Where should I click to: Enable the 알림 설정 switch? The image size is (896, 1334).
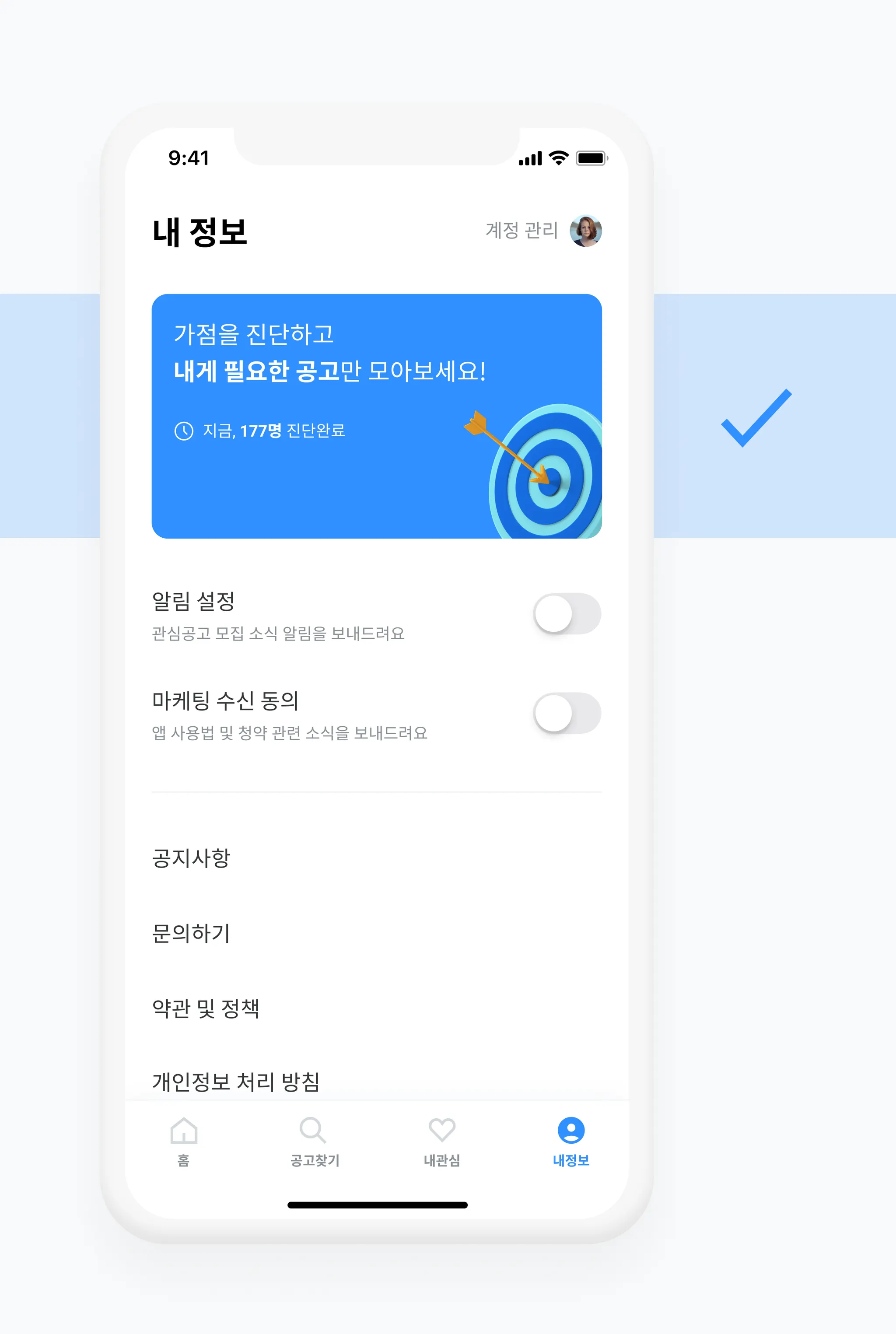coord(567,613)
